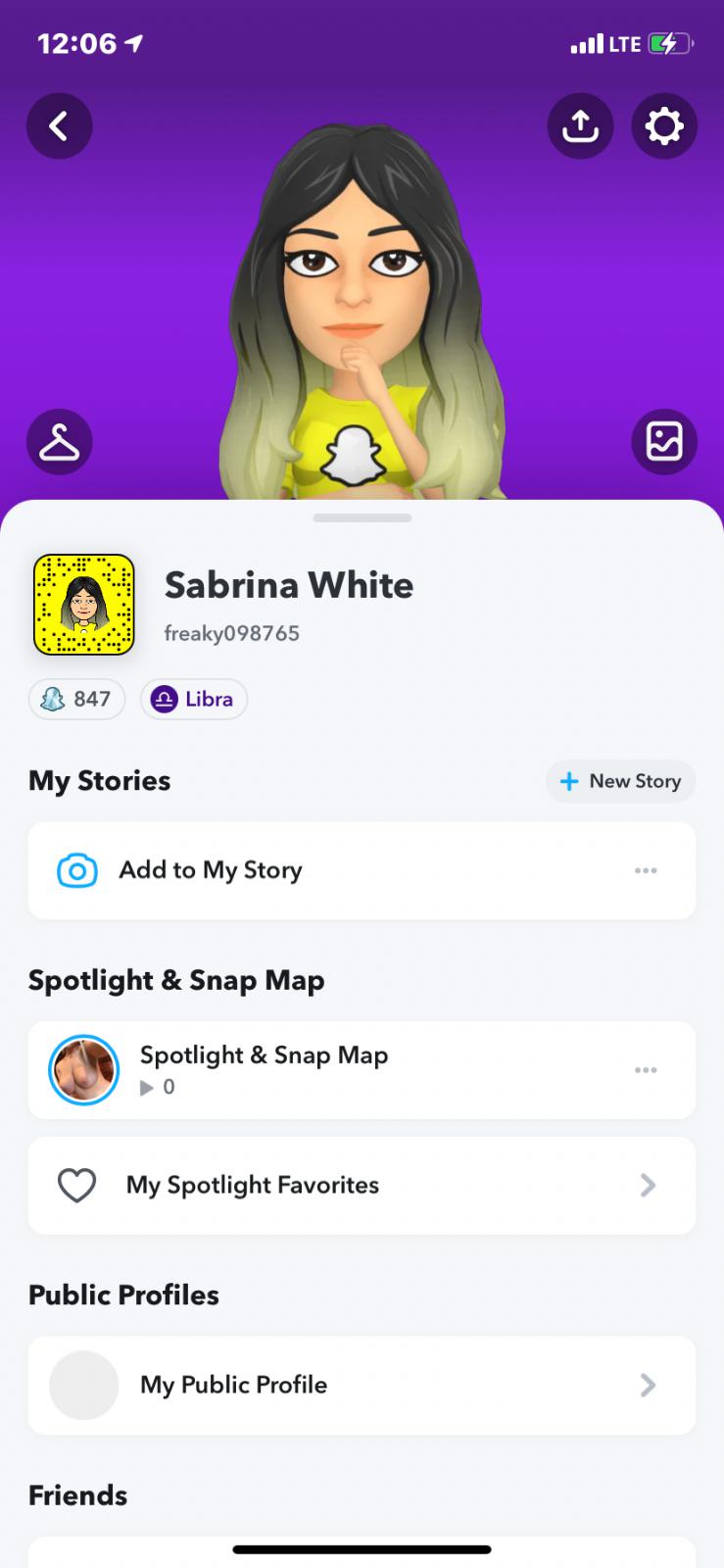
Task: Tap the Libra zodiac chip
Action: [194, 699]
